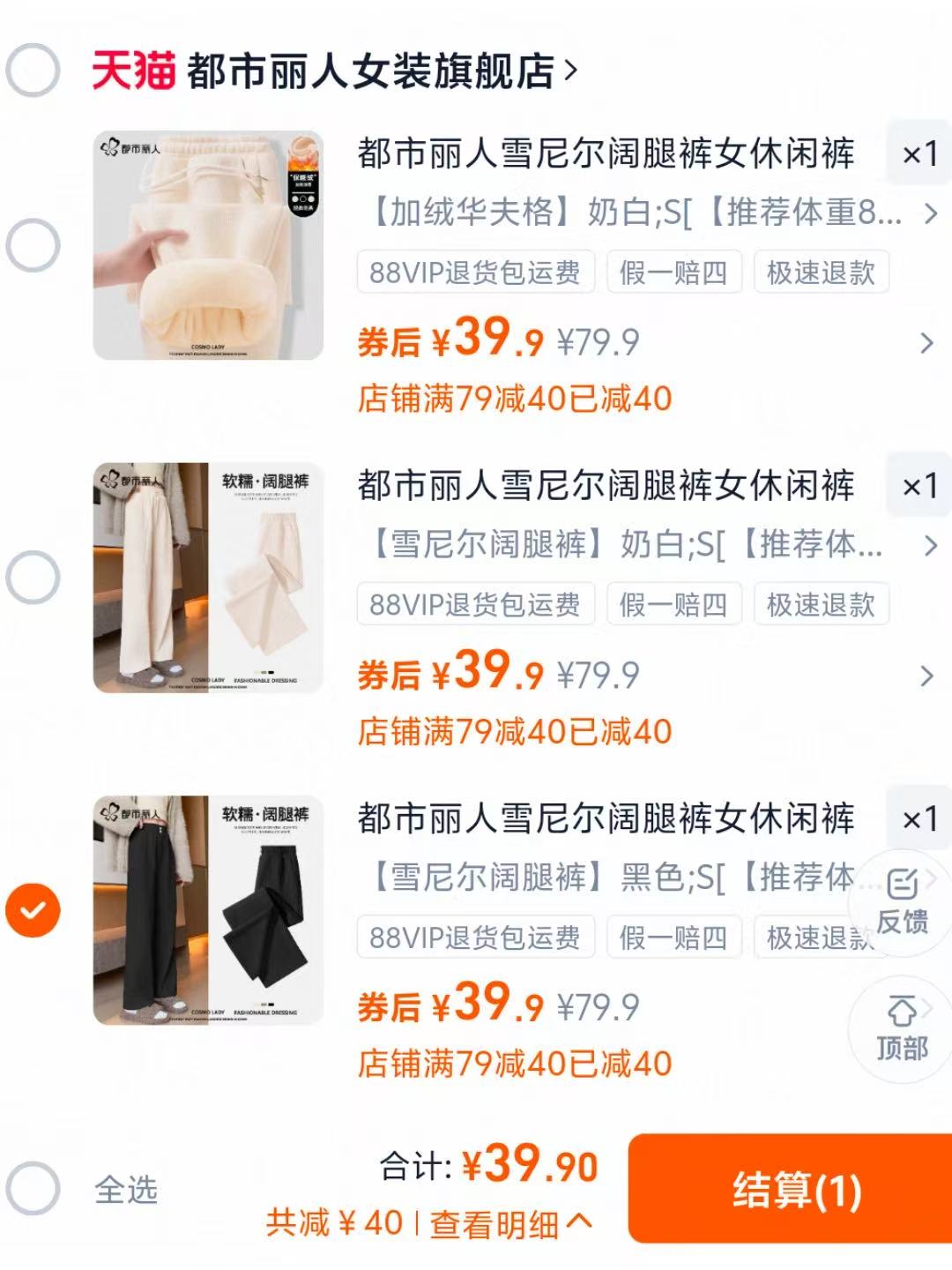Tap the 88VIP退货包运费 service tag
The image size is (952, 1270).
point(474,273)
